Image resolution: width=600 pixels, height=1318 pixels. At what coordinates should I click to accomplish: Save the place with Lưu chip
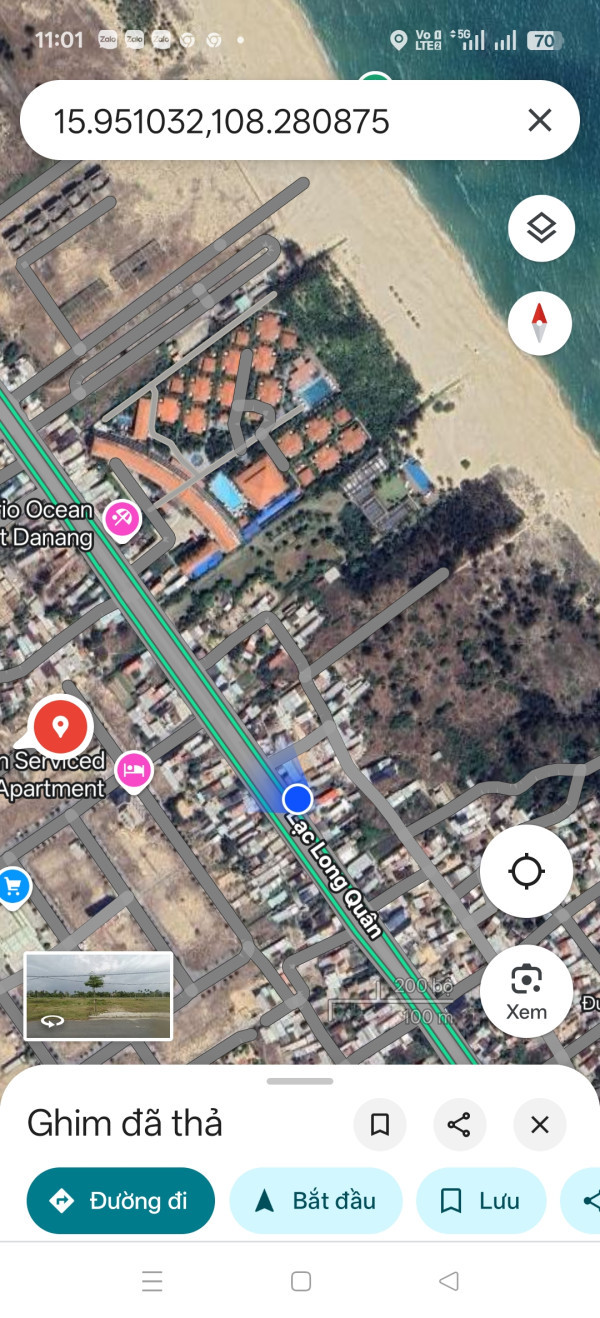[x=481, y=1201]
